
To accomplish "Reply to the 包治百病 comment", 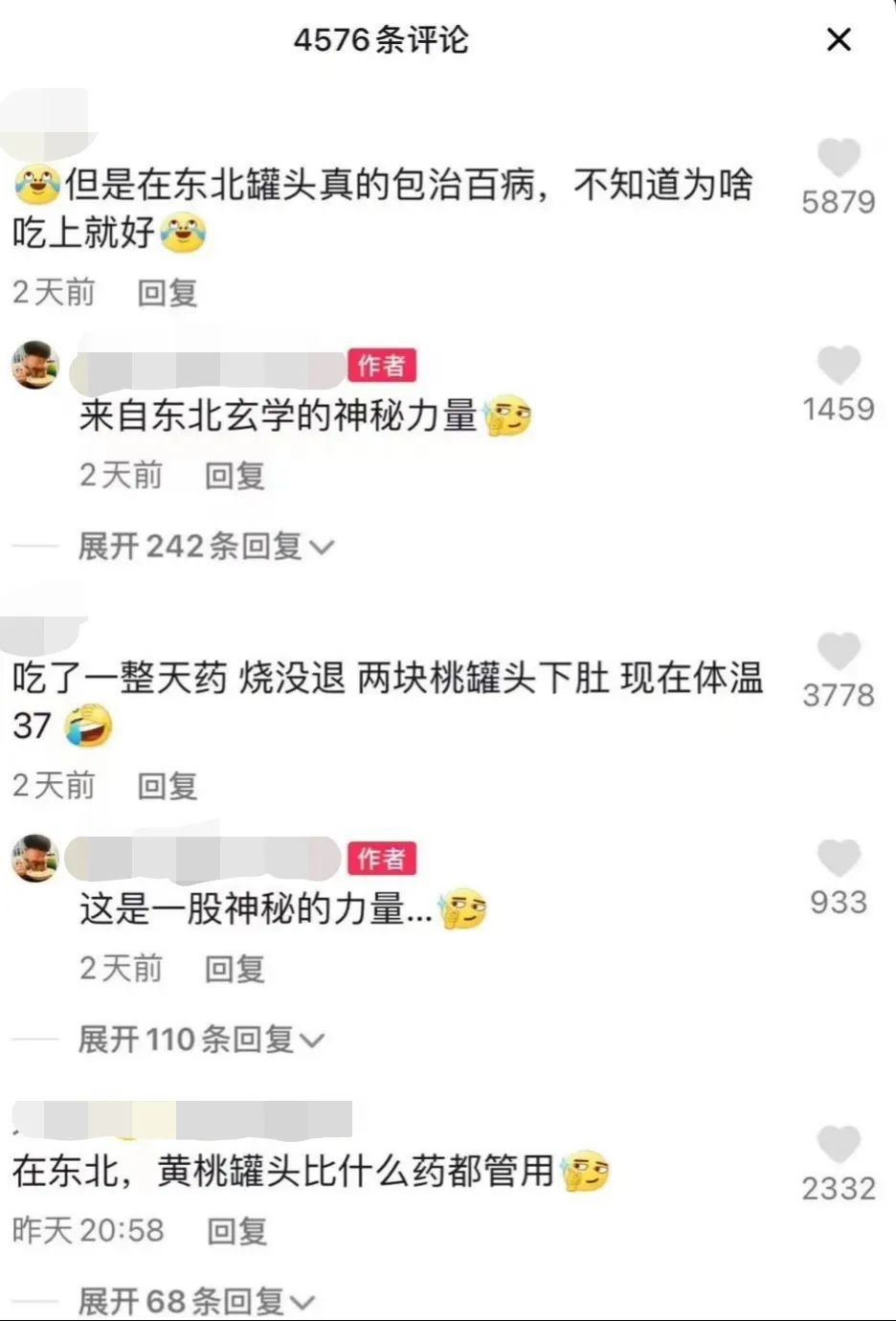I will [x=167, y=293].
